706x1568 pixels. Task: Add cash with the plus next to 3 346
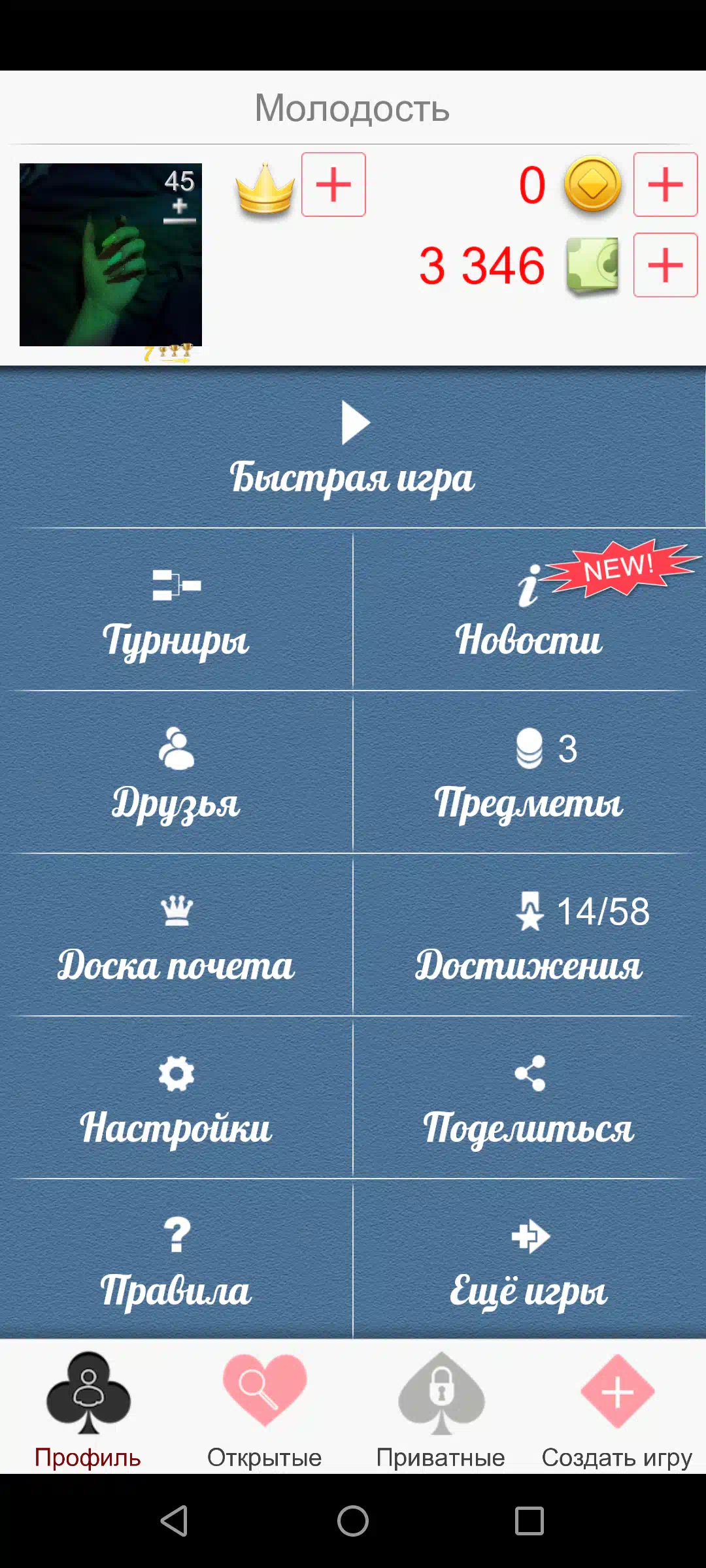(665, 265)
